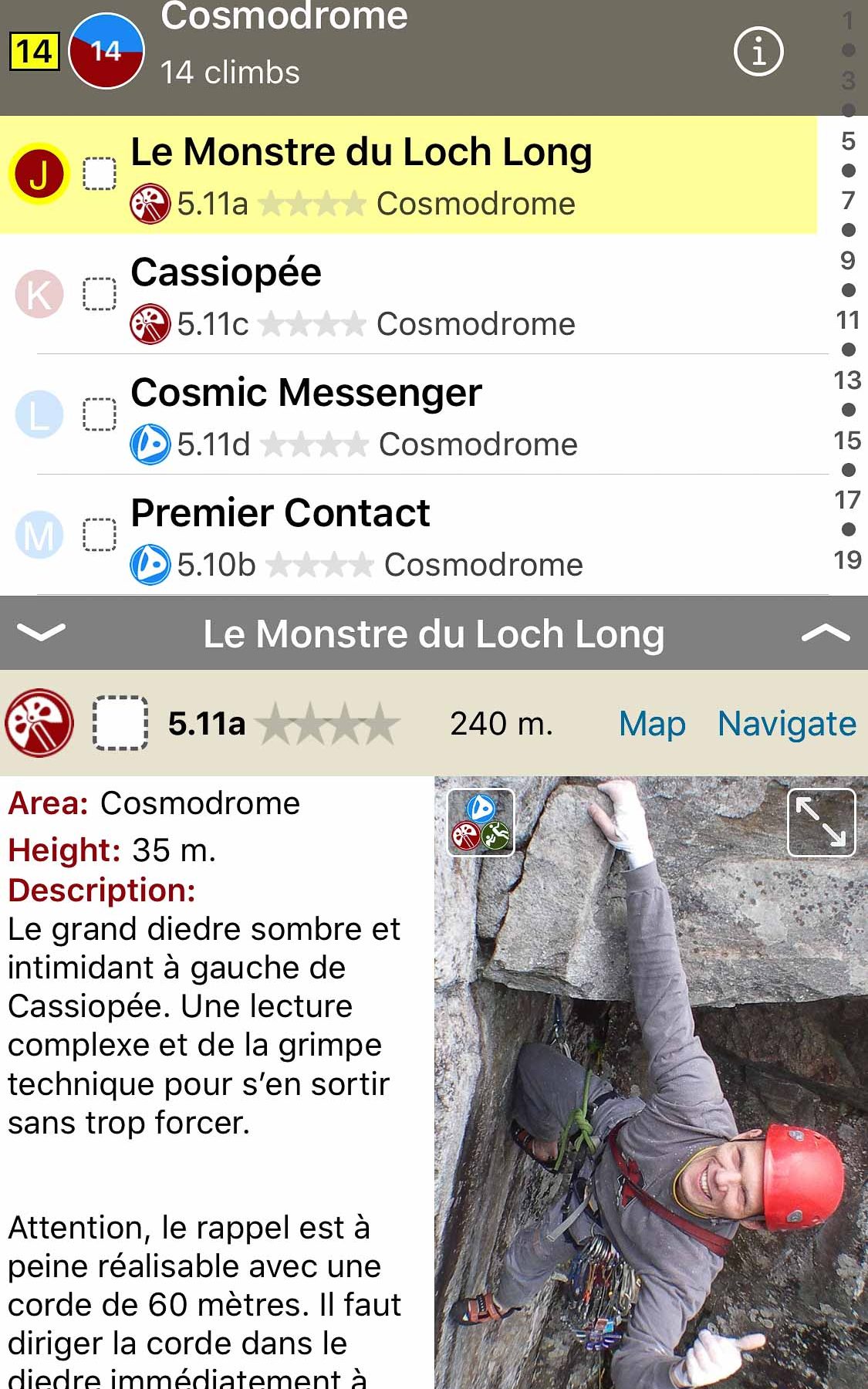Image resolution: width=868 pixels, height=1389 pixels.
Task: Tick the checkbox beside Premier Contact
Action: [x=100, y=535]
